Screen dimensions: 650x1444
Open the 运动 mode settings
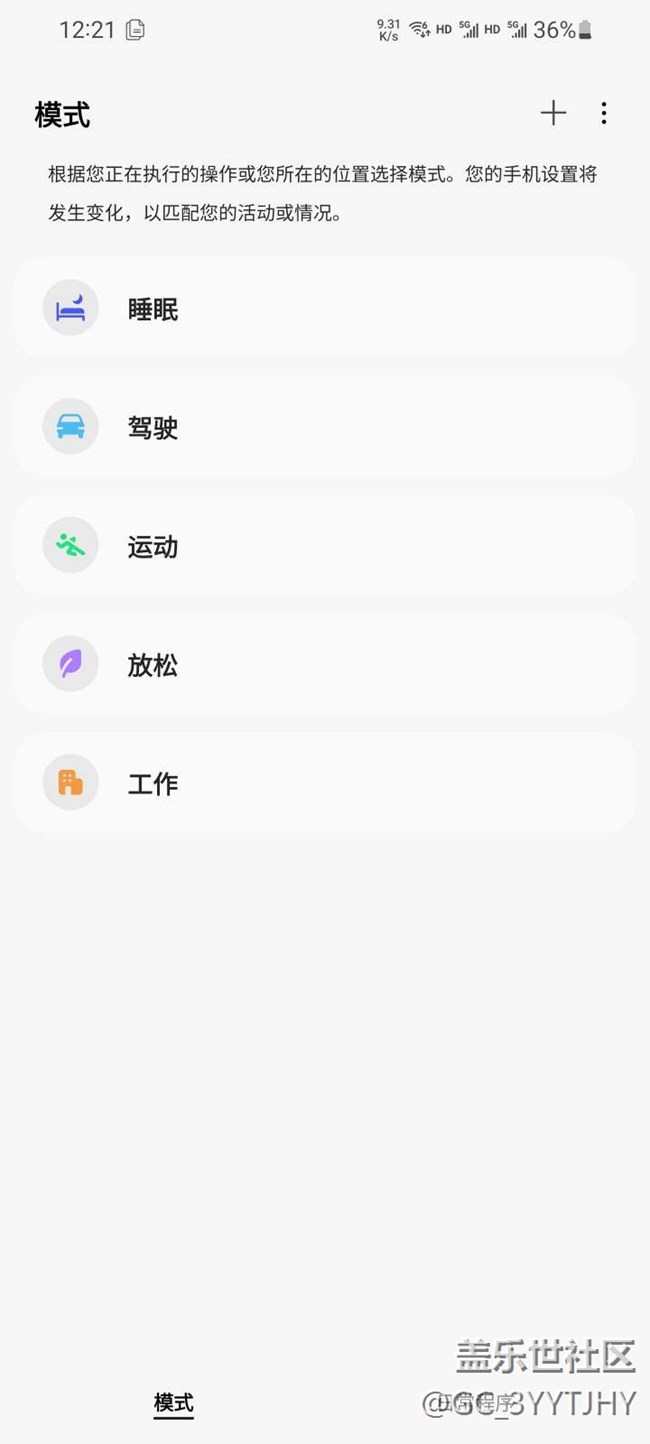(x=324, y=546)
